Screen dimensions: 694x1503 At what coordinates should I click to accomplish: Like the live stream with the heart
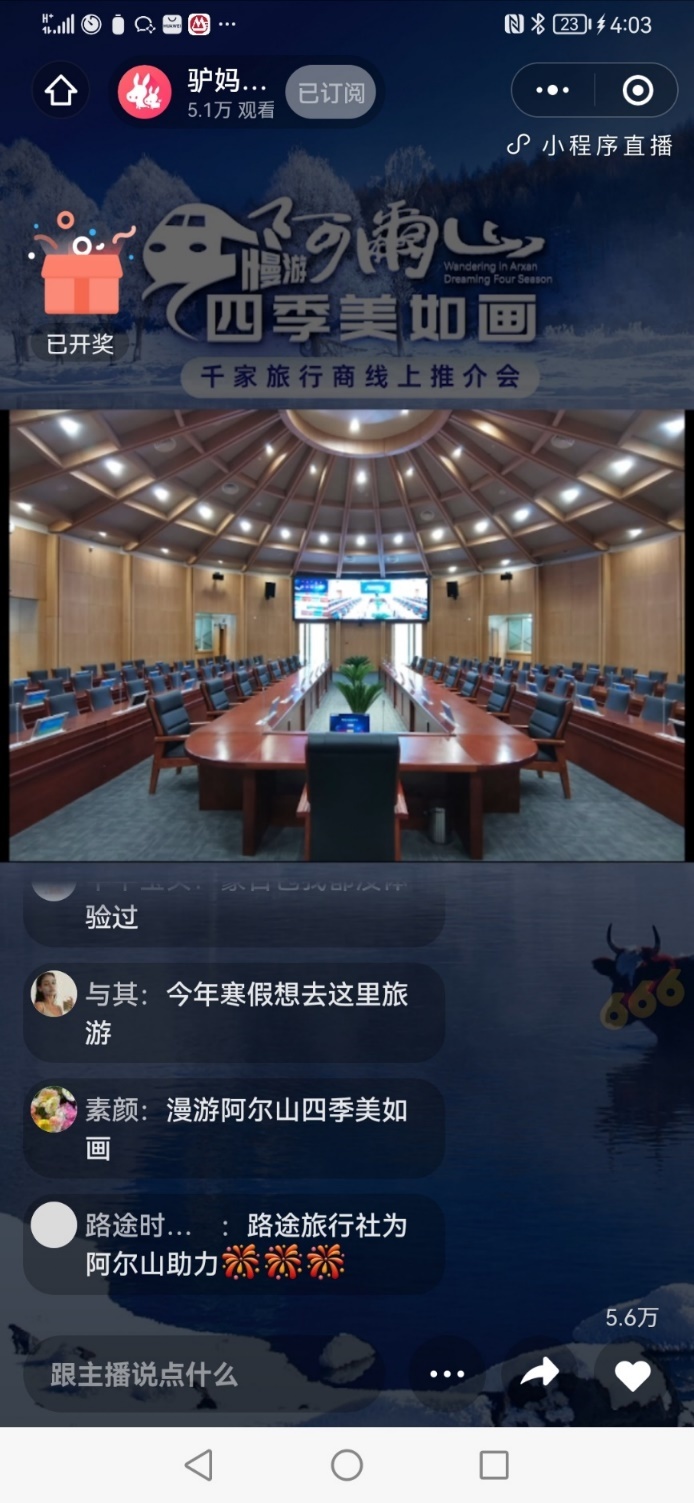[632, 1376]
